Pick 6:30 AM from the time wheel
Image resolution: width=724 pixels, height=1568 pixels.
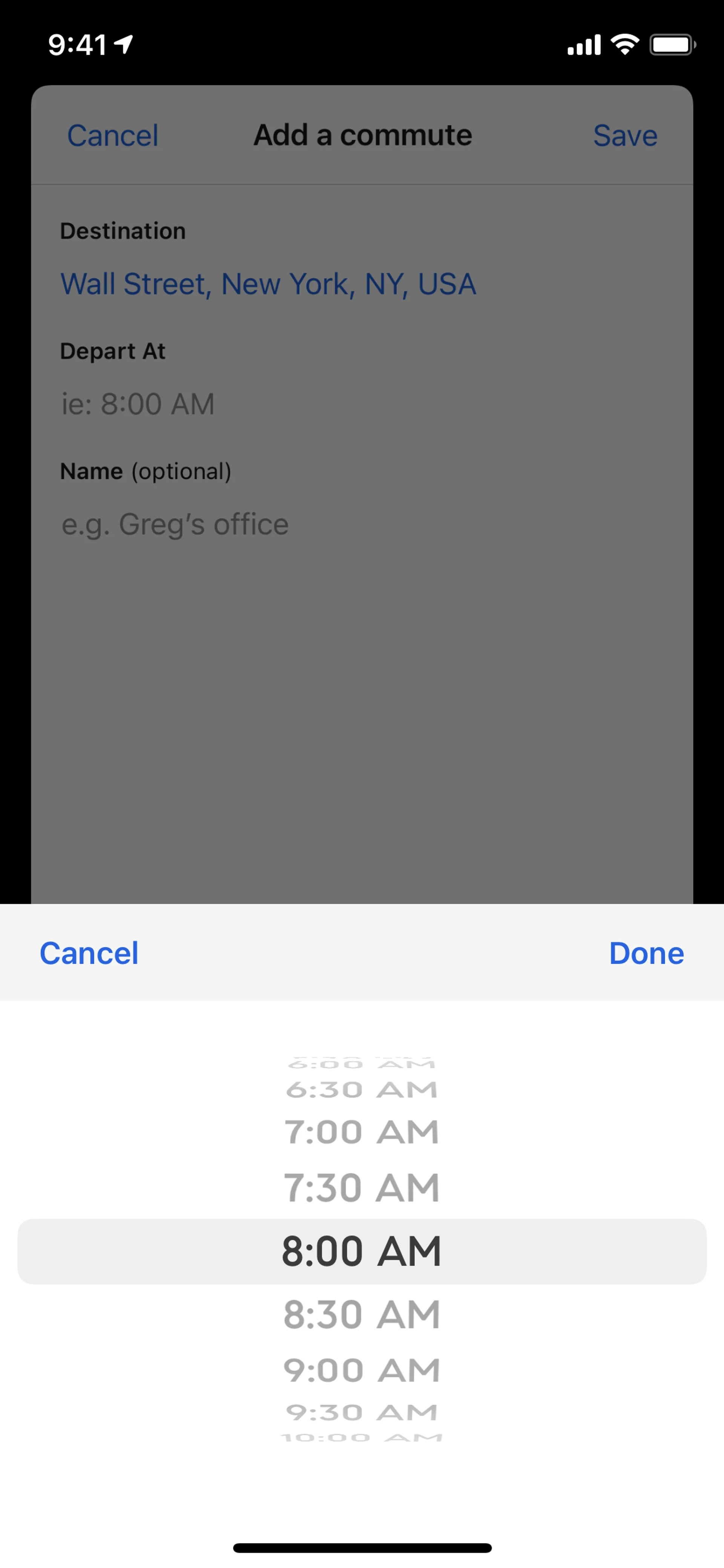coord(361,1090)
